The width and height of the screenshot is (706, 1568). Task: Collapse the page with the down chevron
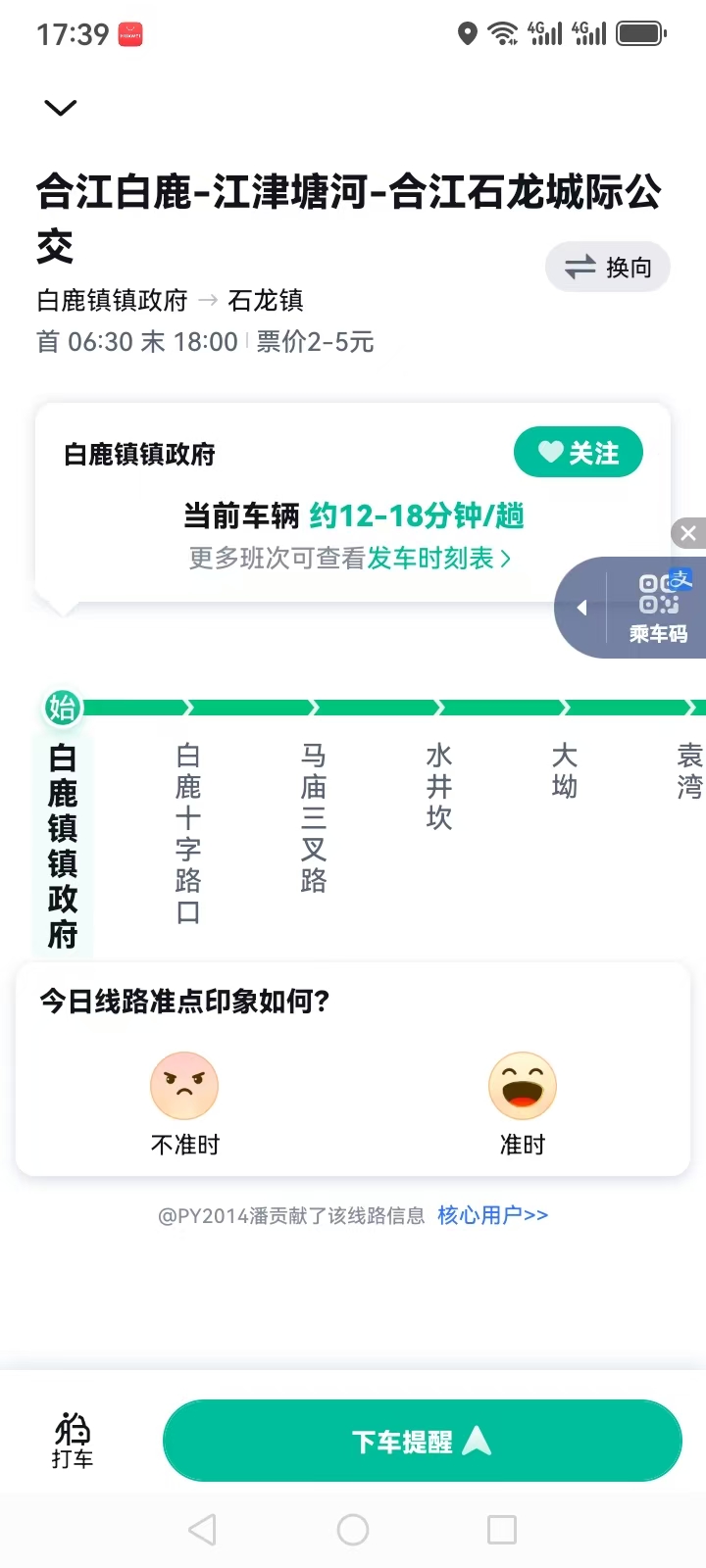point(61,108)
